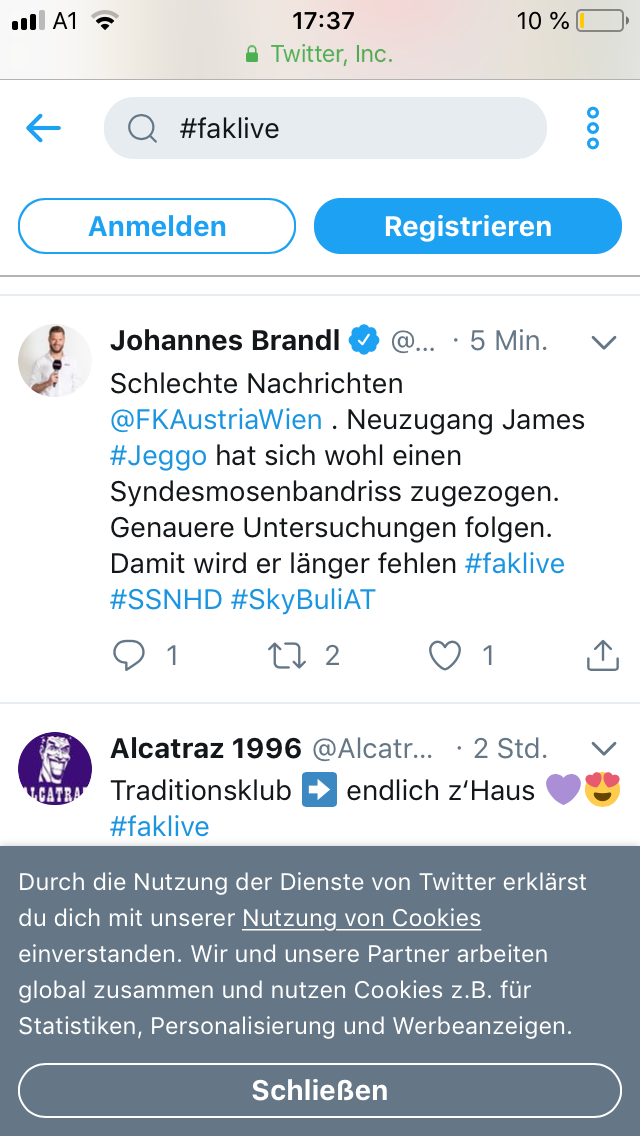640x1136 pixels.
Task: Tap the #SSNHD hashtag
Action: click(x=166, y=600)
